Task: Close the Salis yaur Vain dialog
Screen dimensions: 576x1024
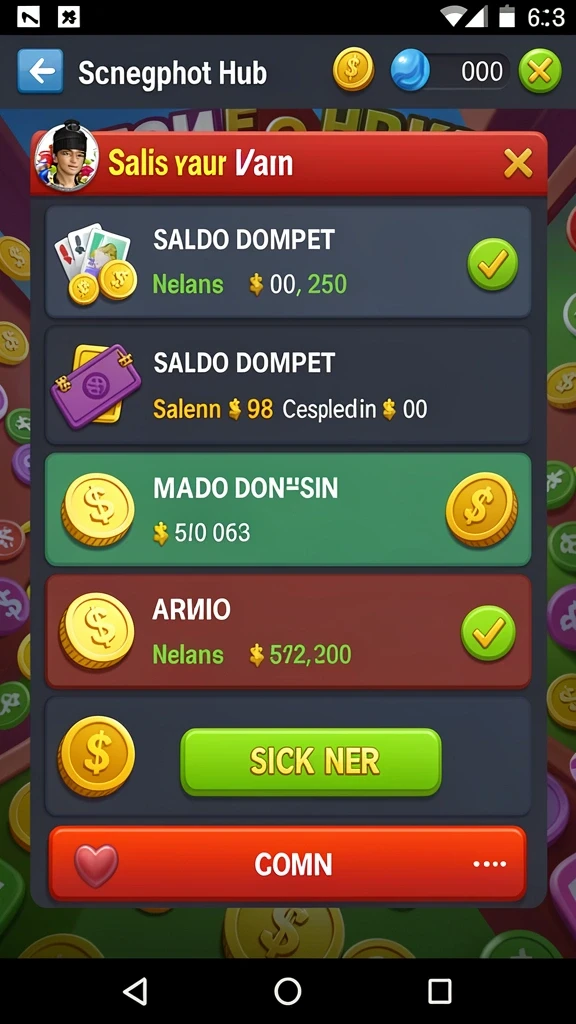Action: [x=518, y=163]
